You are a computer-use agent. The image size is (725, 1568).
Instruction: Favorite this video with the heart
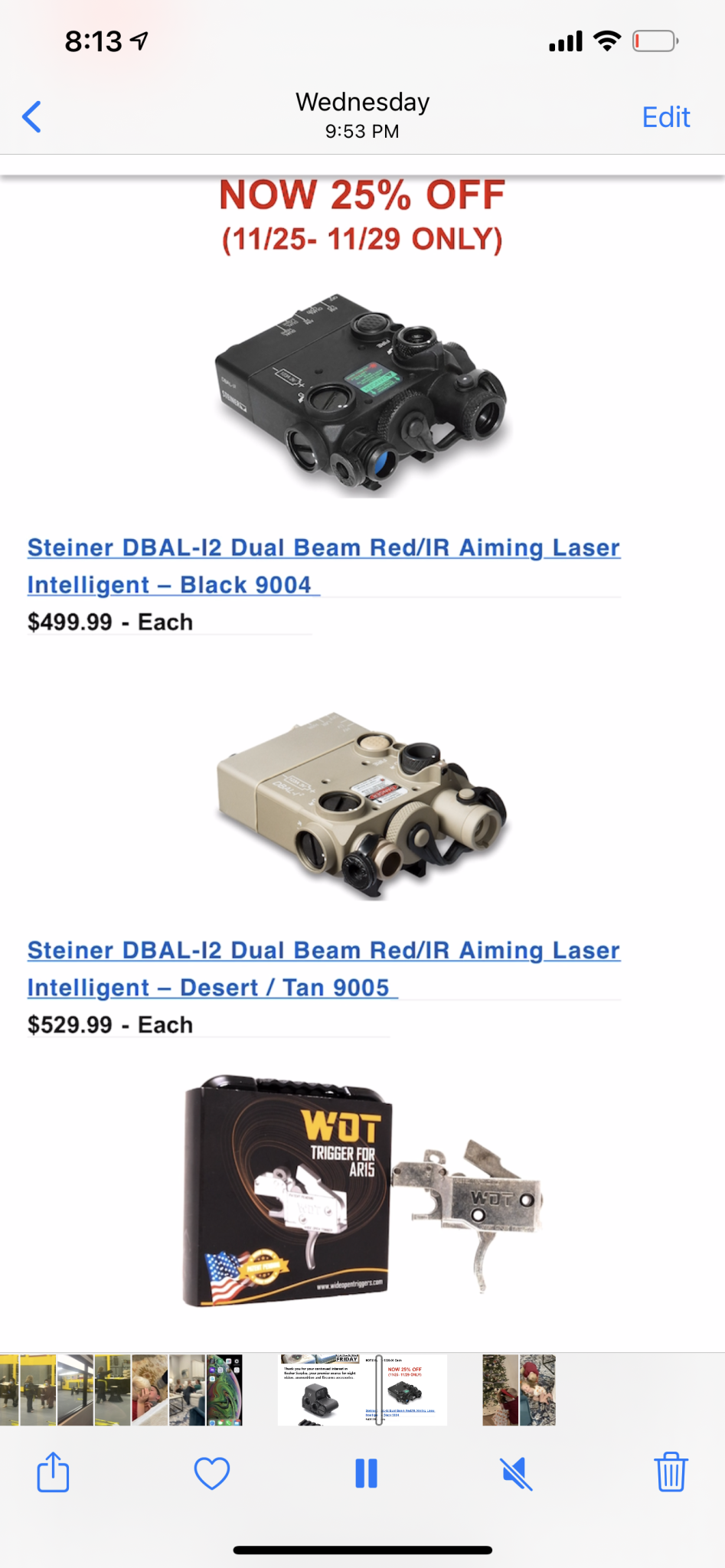point(212,1473)
